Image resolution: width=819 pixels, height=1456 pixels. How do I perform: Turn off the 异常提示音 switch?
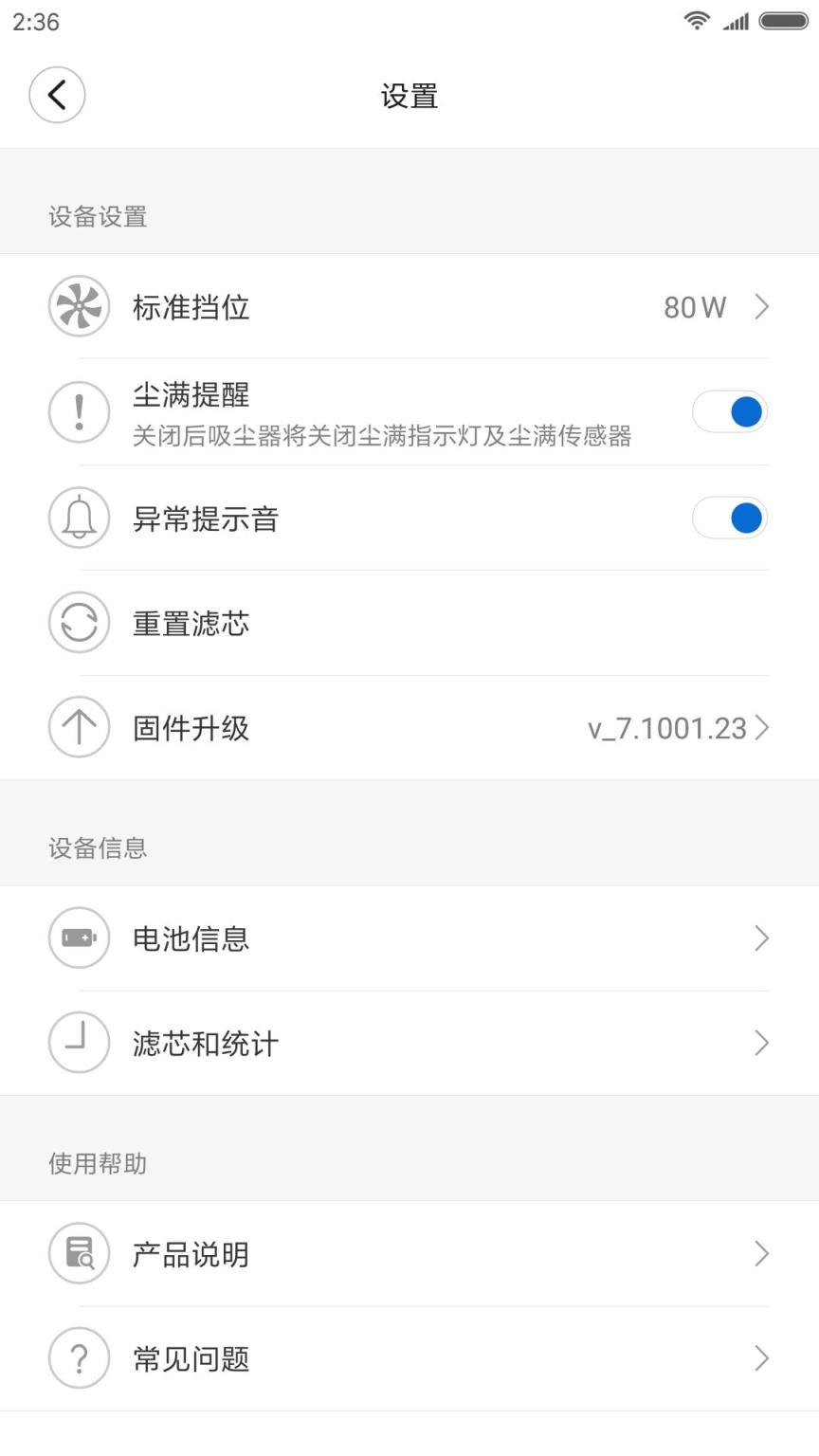[x=730, y=518]
